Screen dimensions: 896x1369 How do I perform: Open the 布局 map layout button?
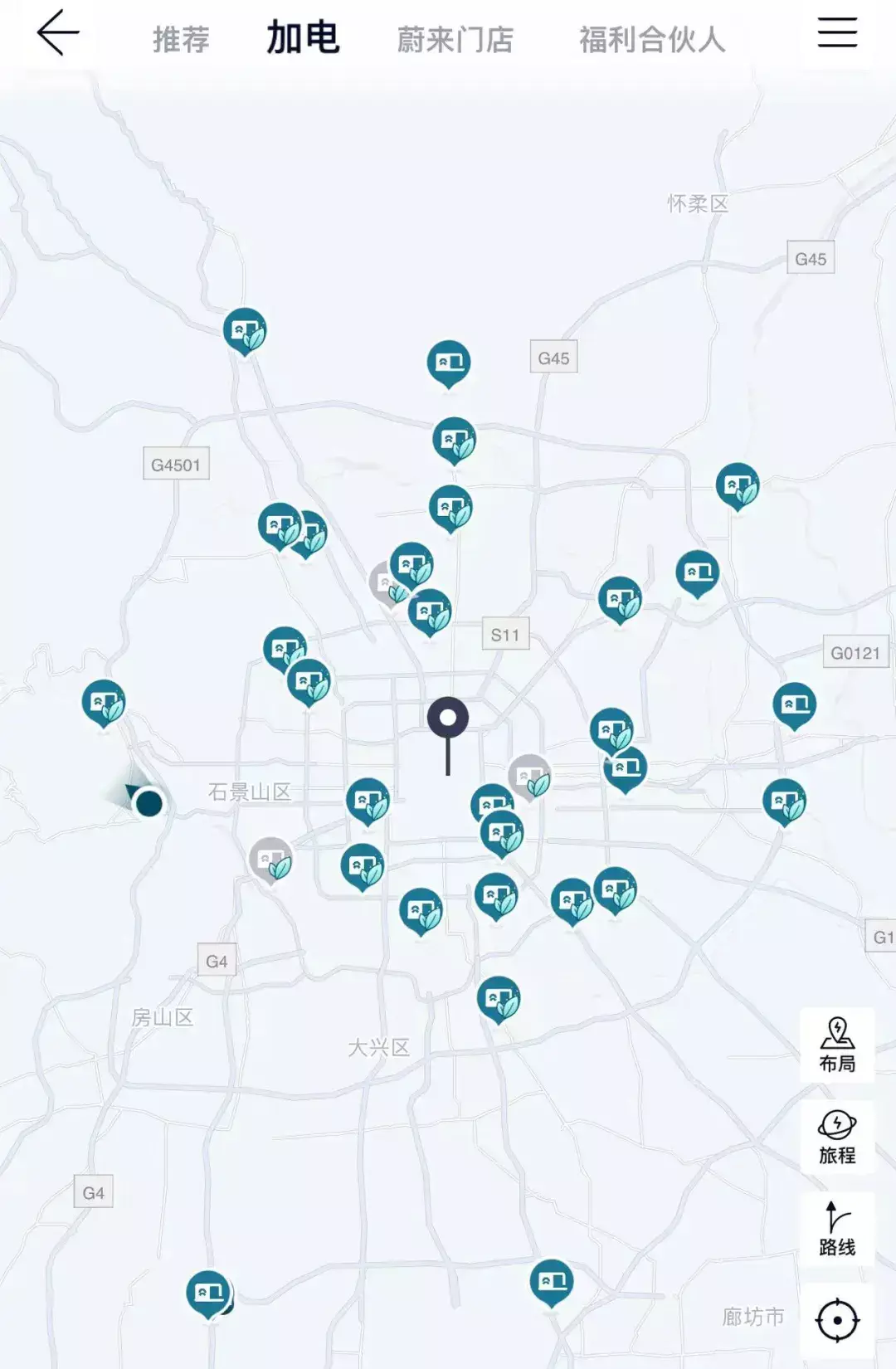[x=836, y=1045]
